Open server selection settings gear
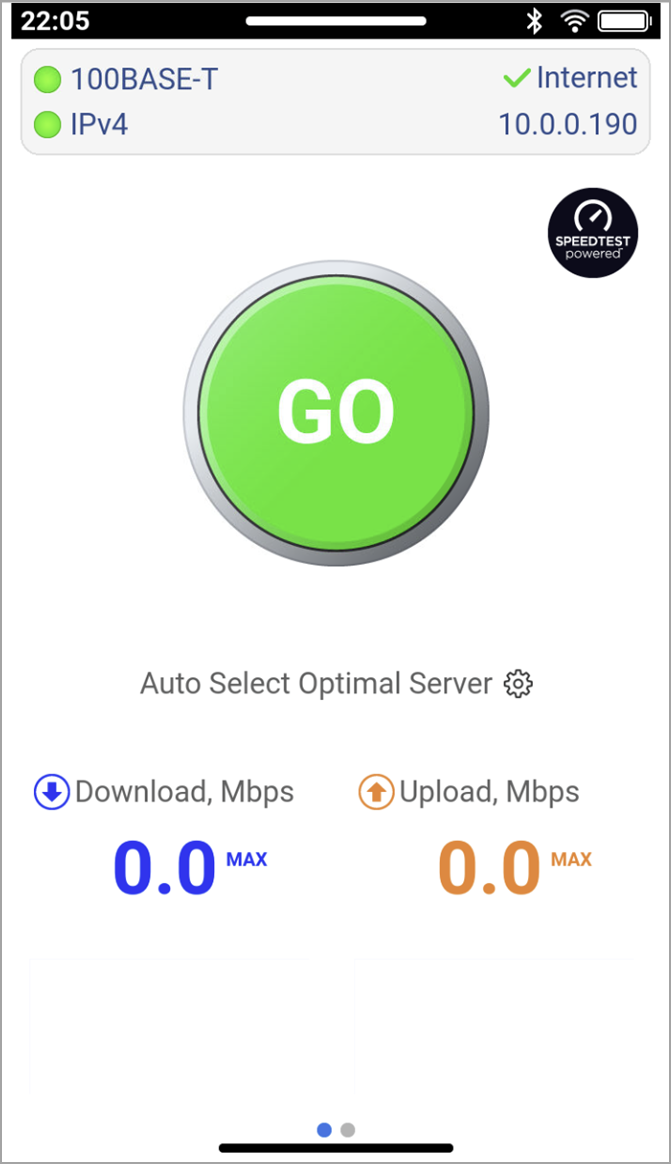The width and height of the screenshot is (671, 1166). (x=518, y=683)
